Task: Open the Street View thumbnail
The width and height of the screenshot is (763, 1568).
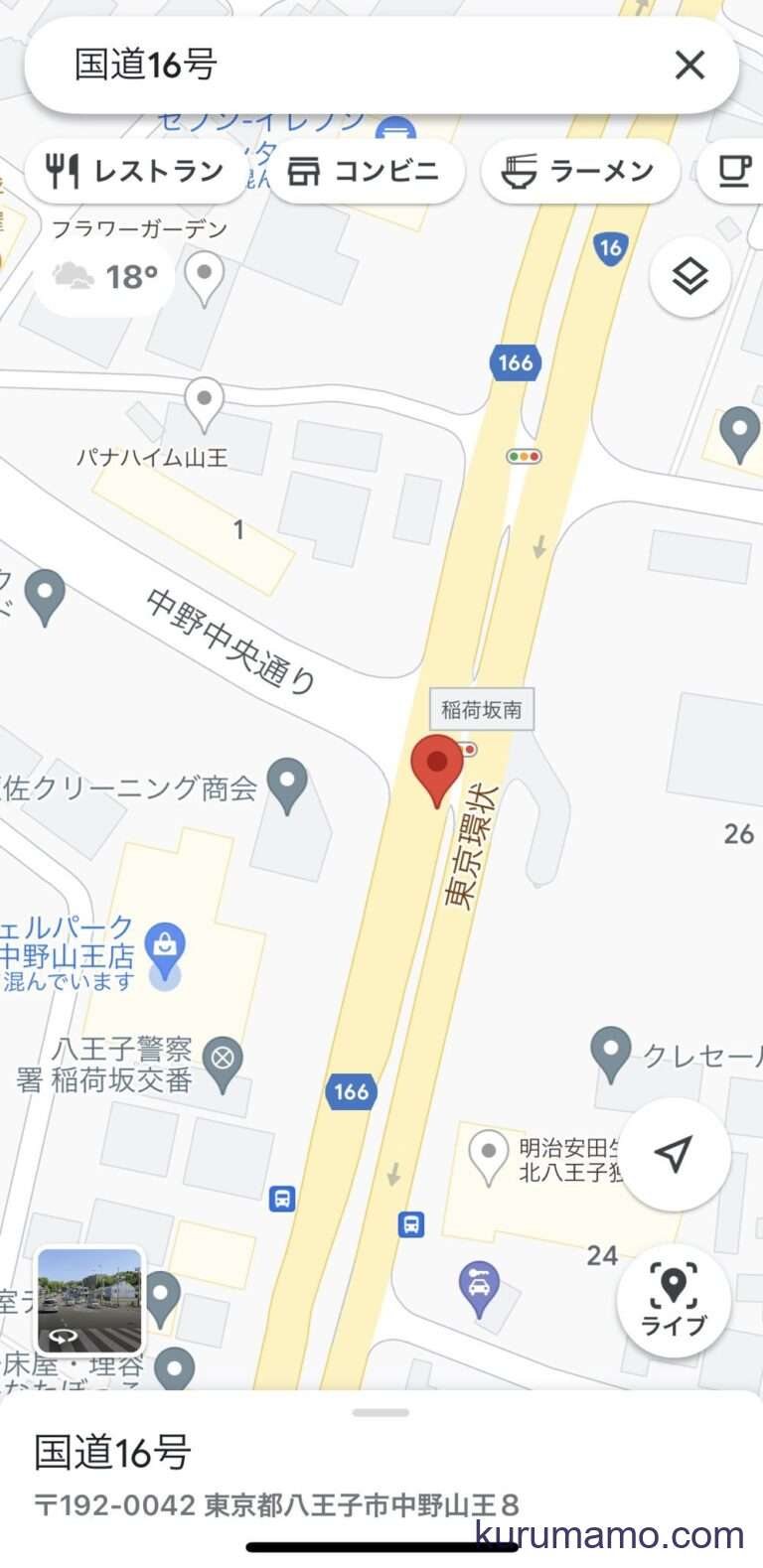Action: click(x=88, y=1300)
